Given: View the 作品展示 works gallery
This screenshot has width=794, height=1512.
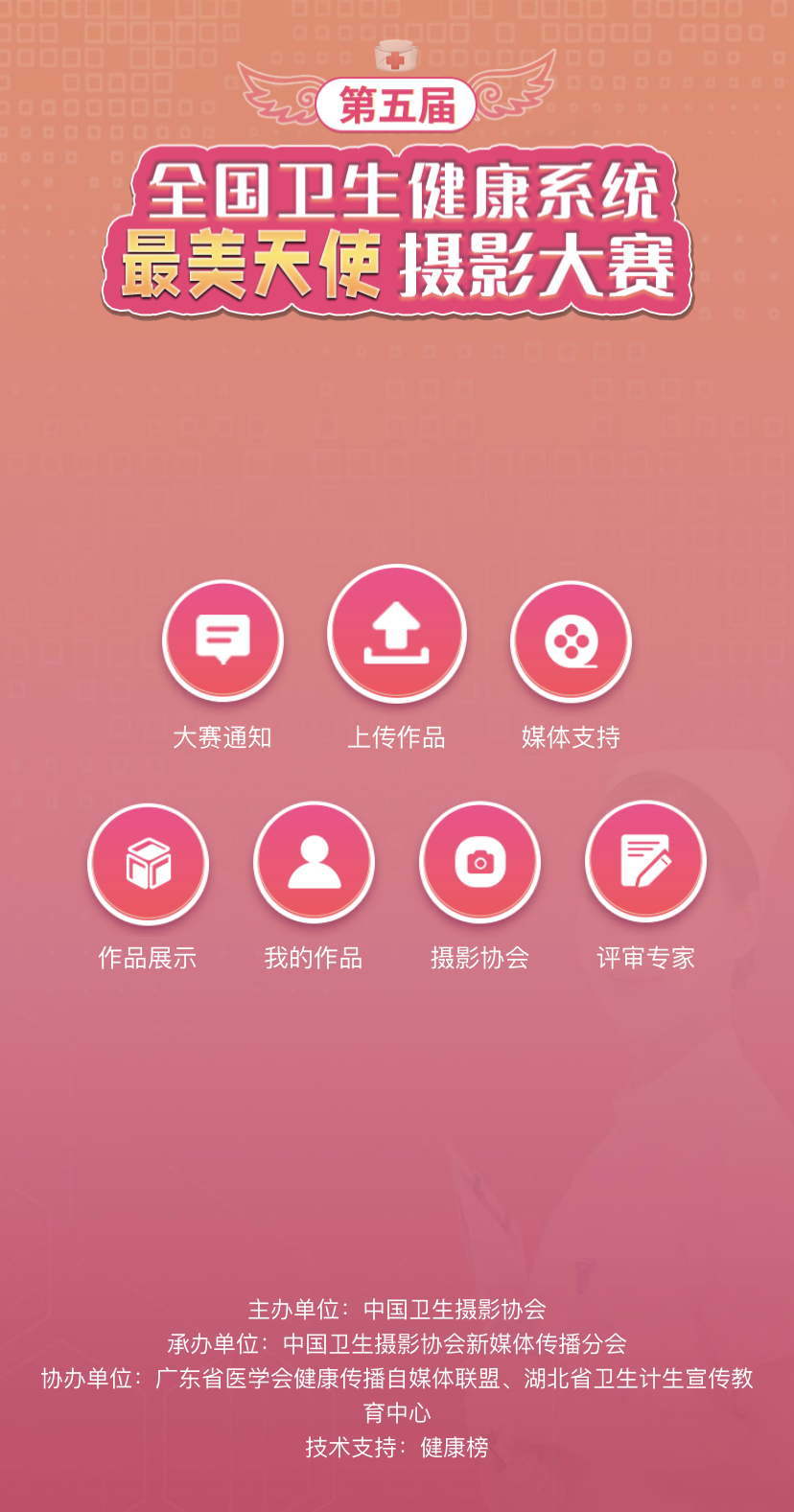Looking at the screenshot, I should click(x=148, y=863).
